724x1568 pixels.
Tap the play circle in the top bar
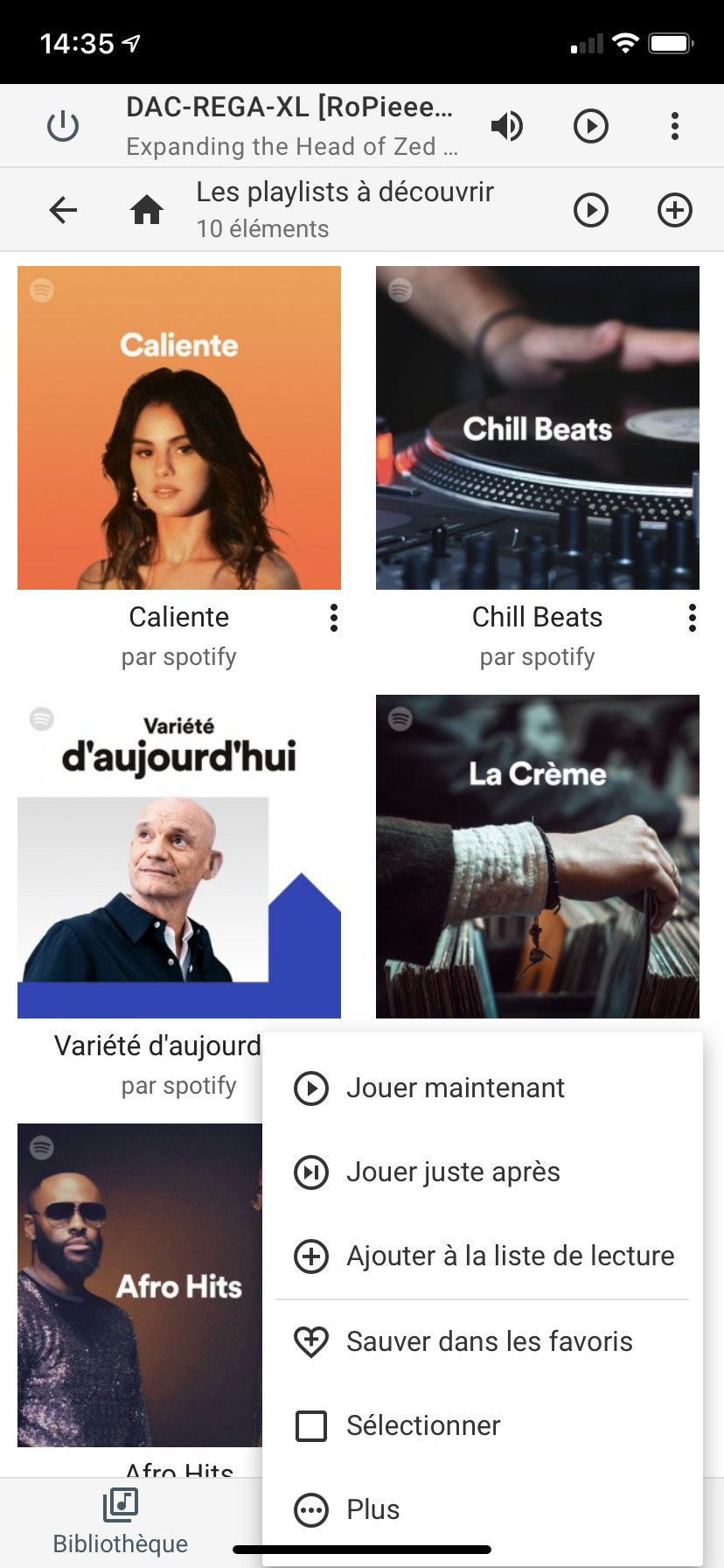click(590, 125)
